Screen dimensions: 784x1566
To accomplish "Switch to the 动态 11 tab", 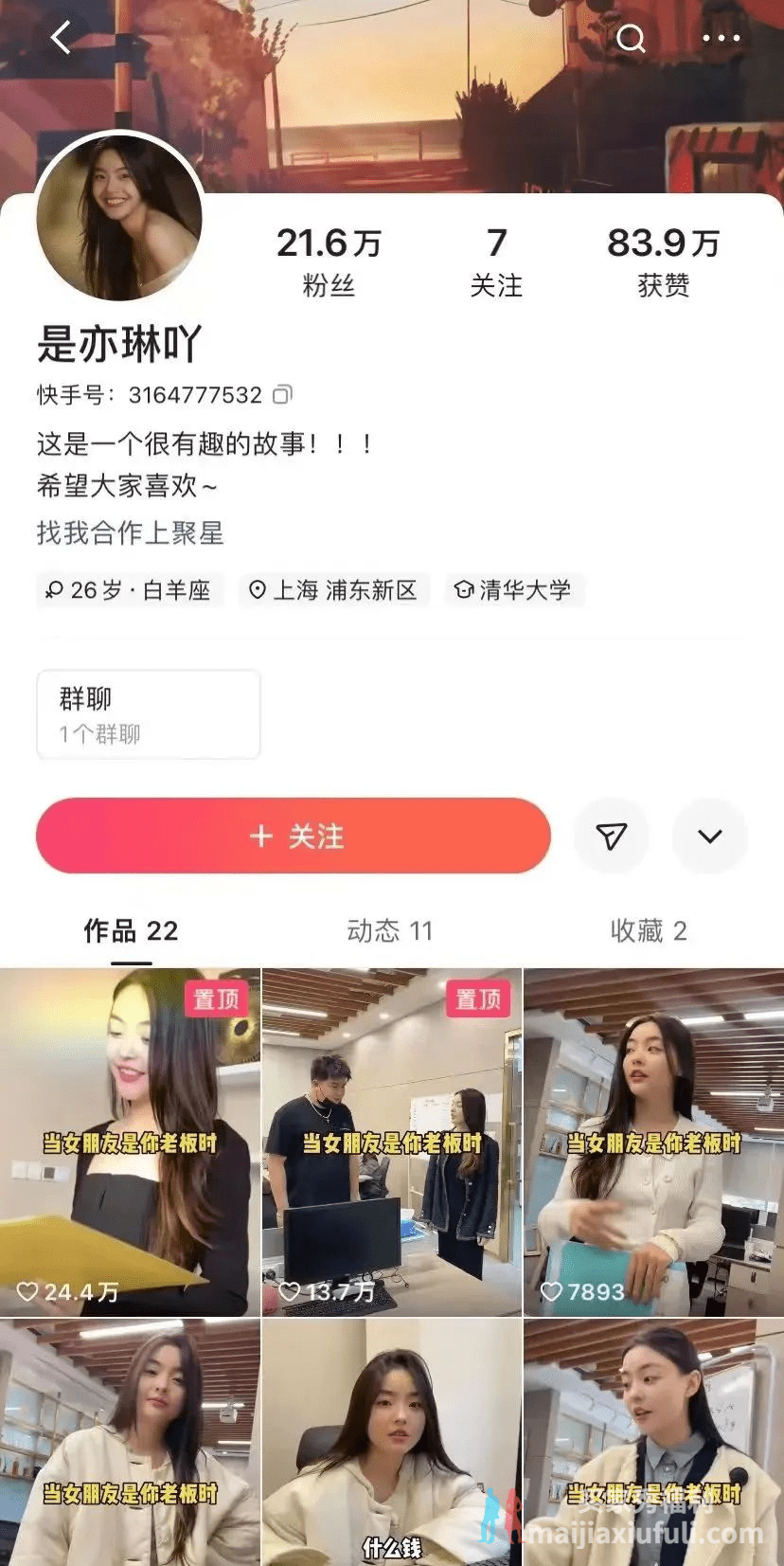I will point(389,931).
